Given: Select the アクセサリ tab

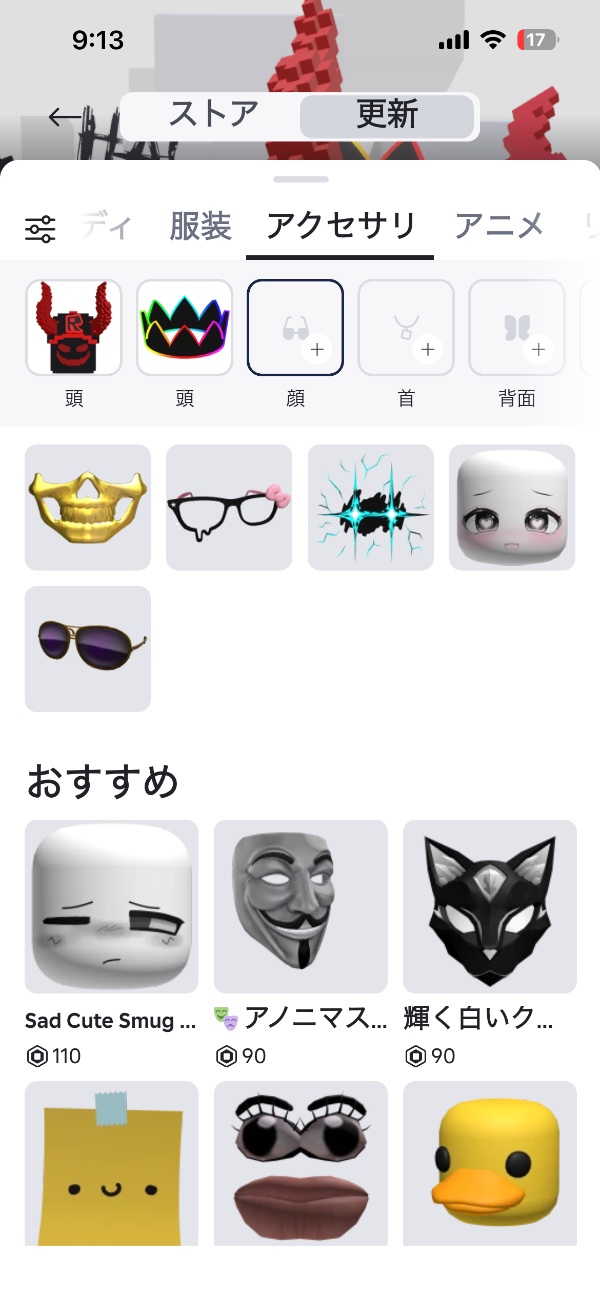Looking at the screenshot, I should pos(341,226).
